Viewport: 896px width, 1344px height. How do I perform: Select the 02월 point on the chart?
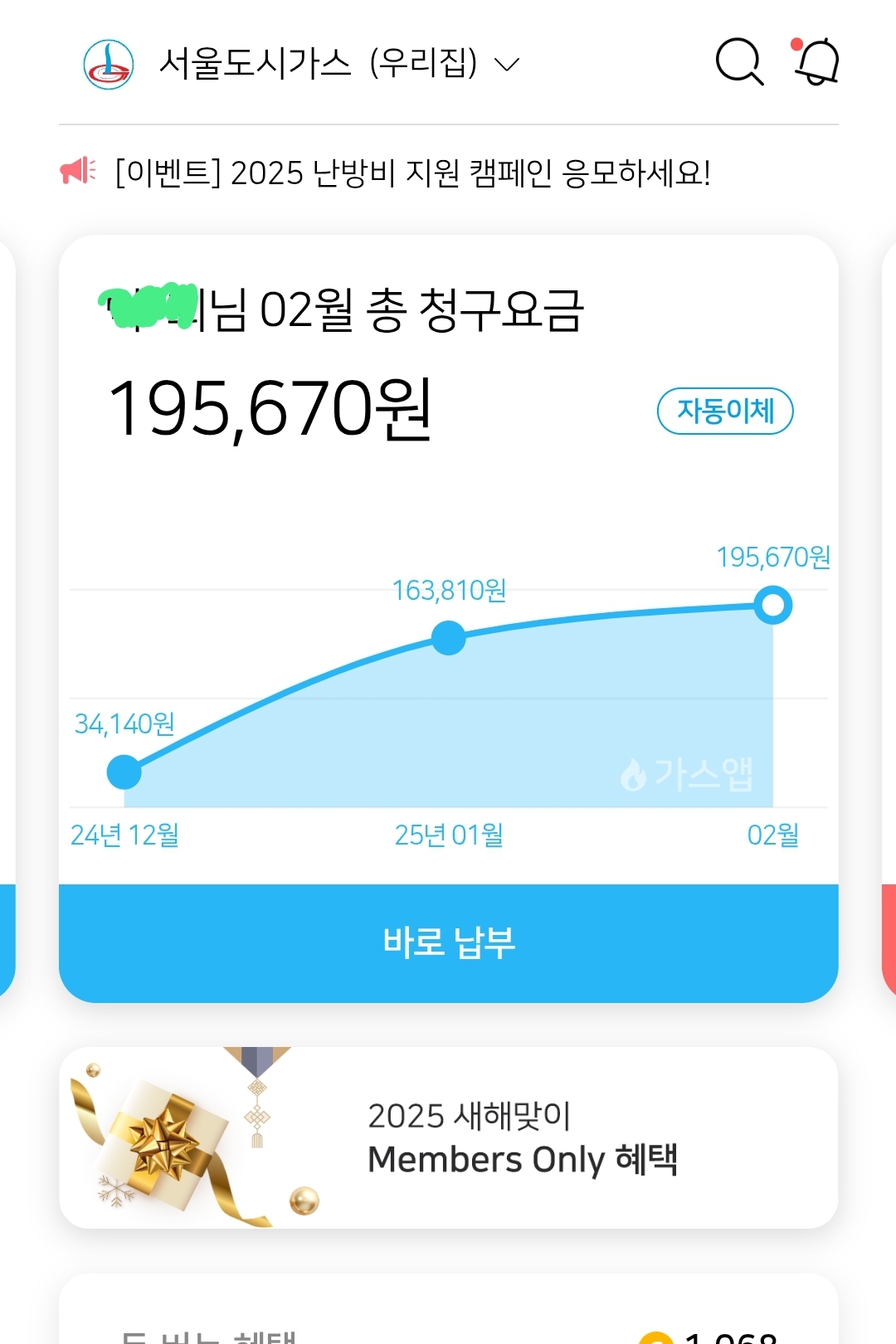click(x=773, y=605)
